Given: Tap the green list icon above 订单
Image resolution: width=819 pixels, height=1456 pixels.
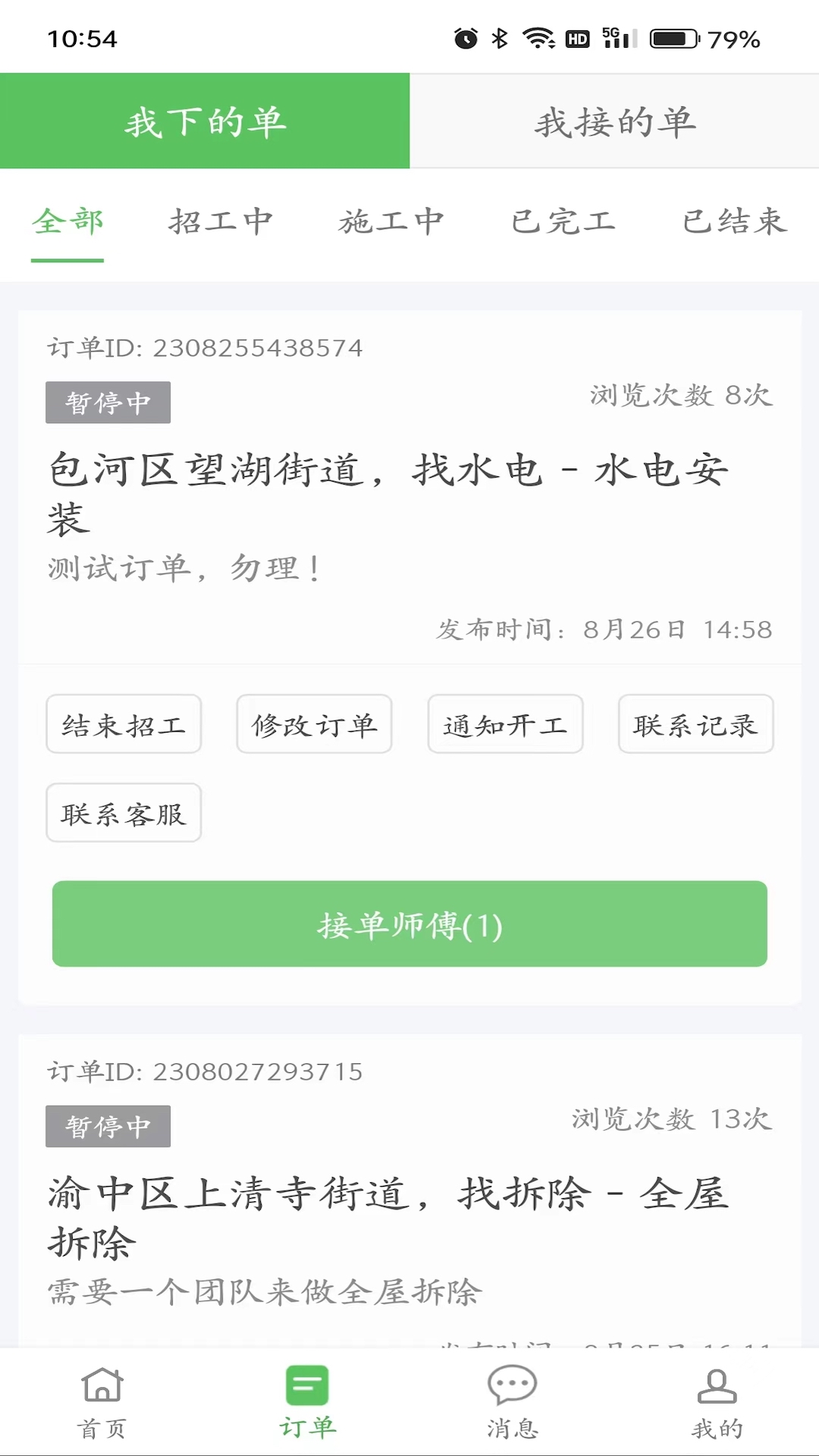Looking at the screenshot, I should tap(306, 1382).
